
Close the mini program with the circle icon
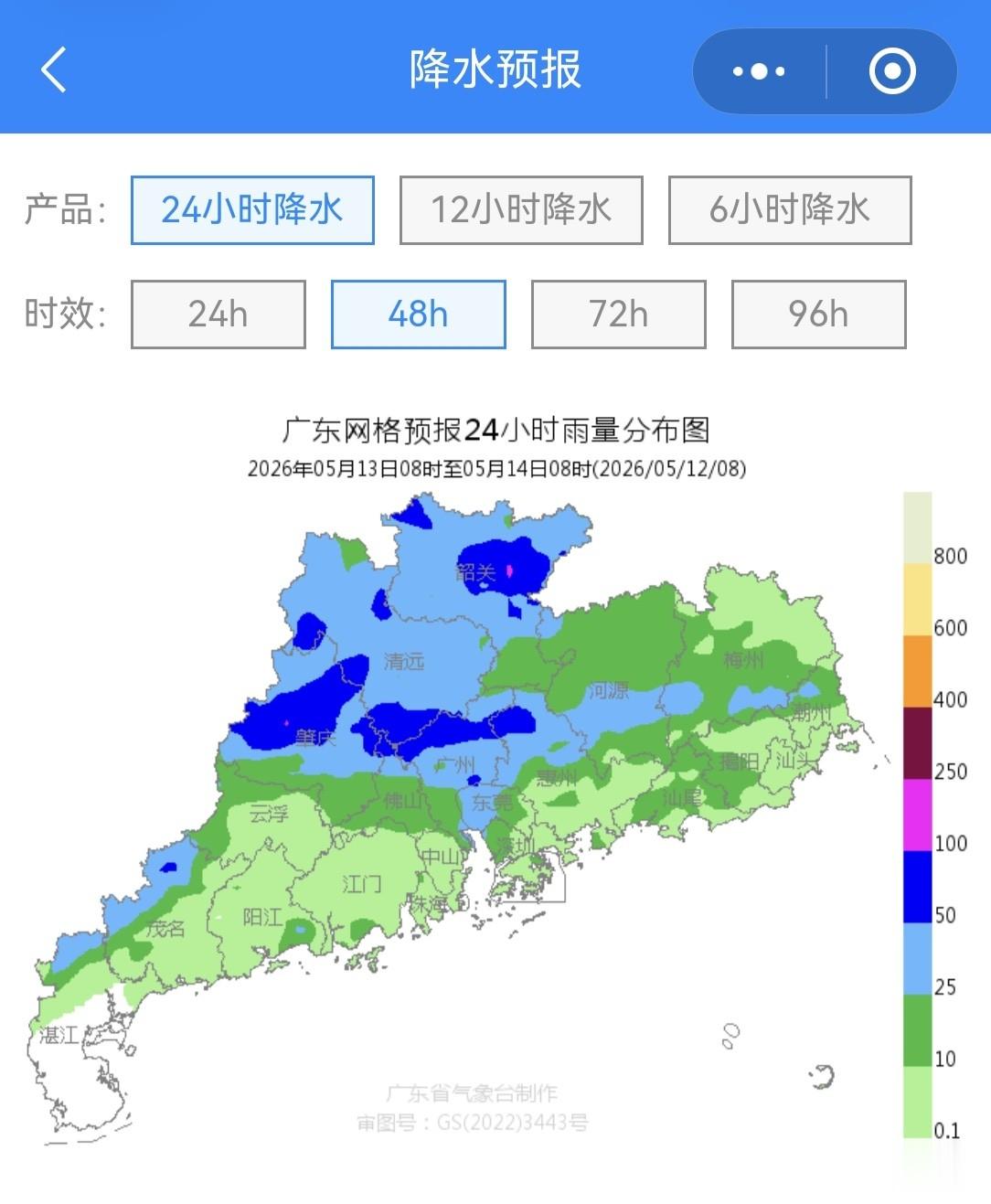pos(892,71)
